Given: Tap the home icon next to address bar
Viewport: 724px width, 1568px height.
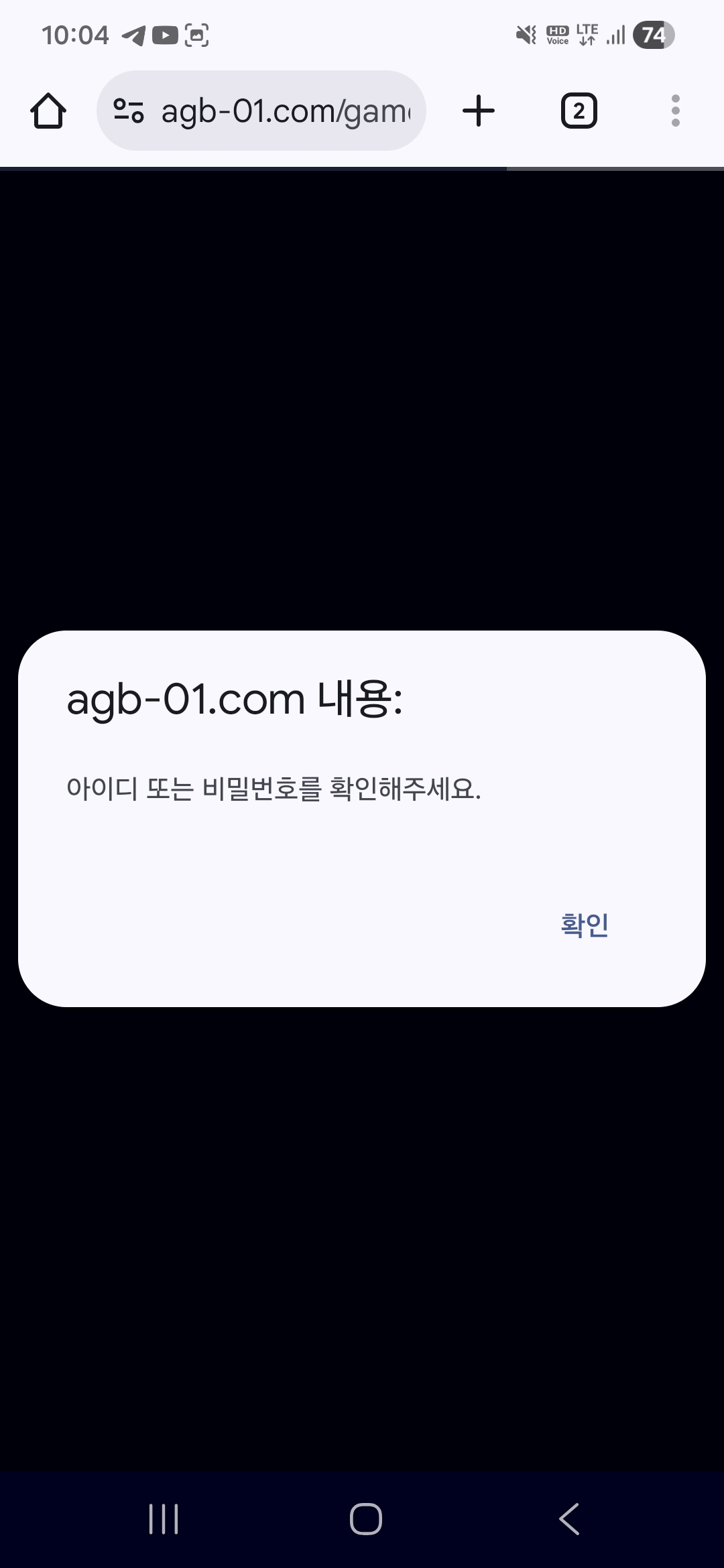Looking at the screenshot, I should pos(48,111).
